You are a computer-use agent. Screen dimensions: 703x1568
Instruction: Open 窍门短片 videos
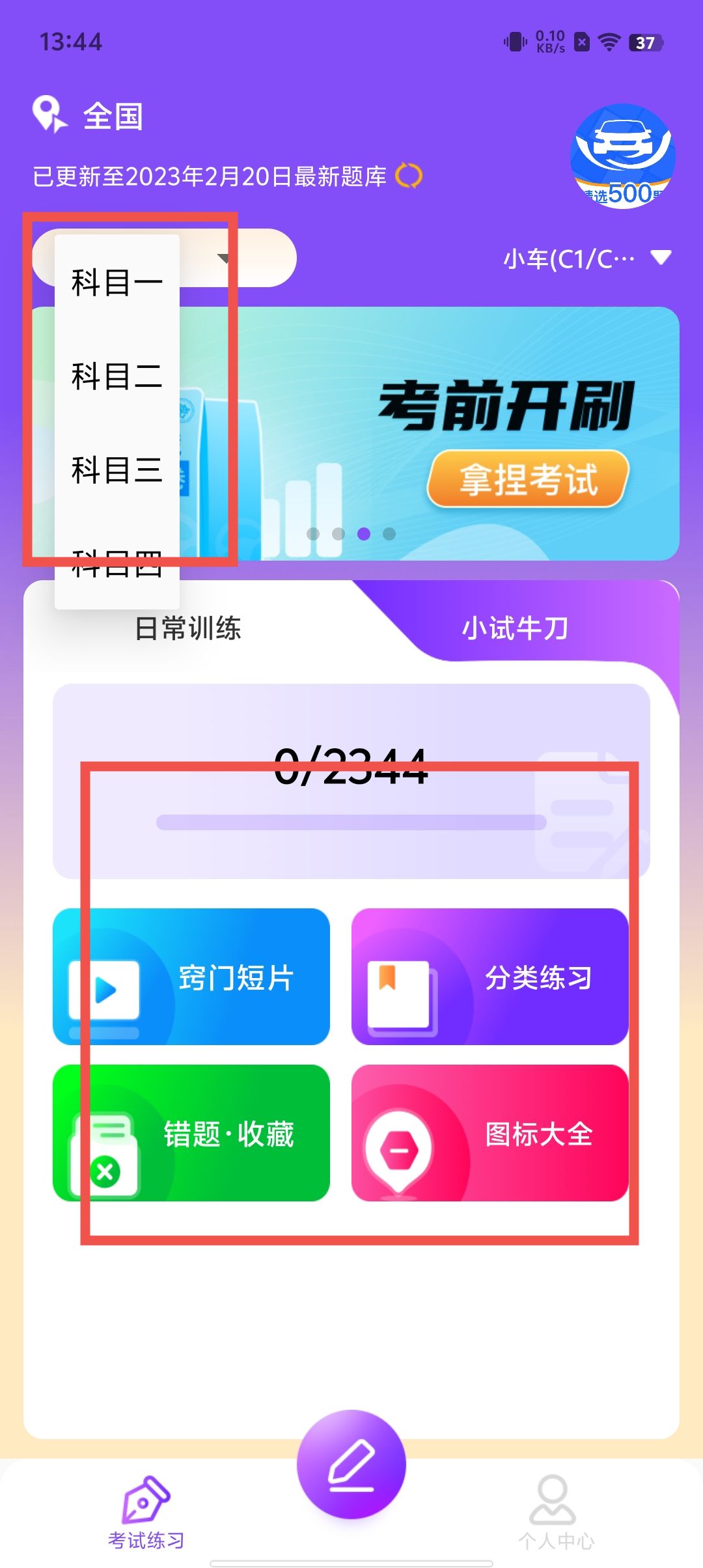(191, 977)
